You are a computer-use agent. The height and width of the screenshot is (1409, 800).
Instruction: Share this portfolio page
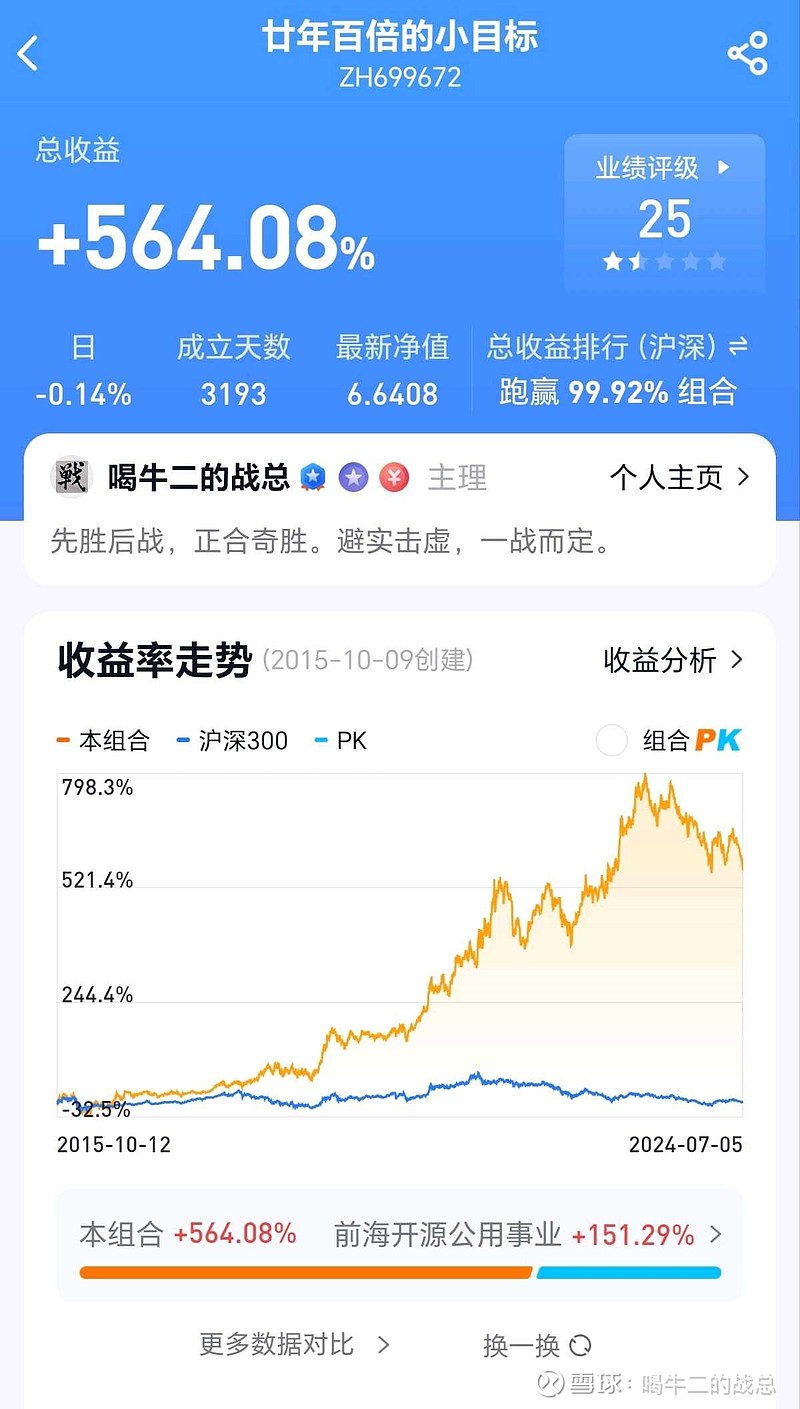(747, 53)
